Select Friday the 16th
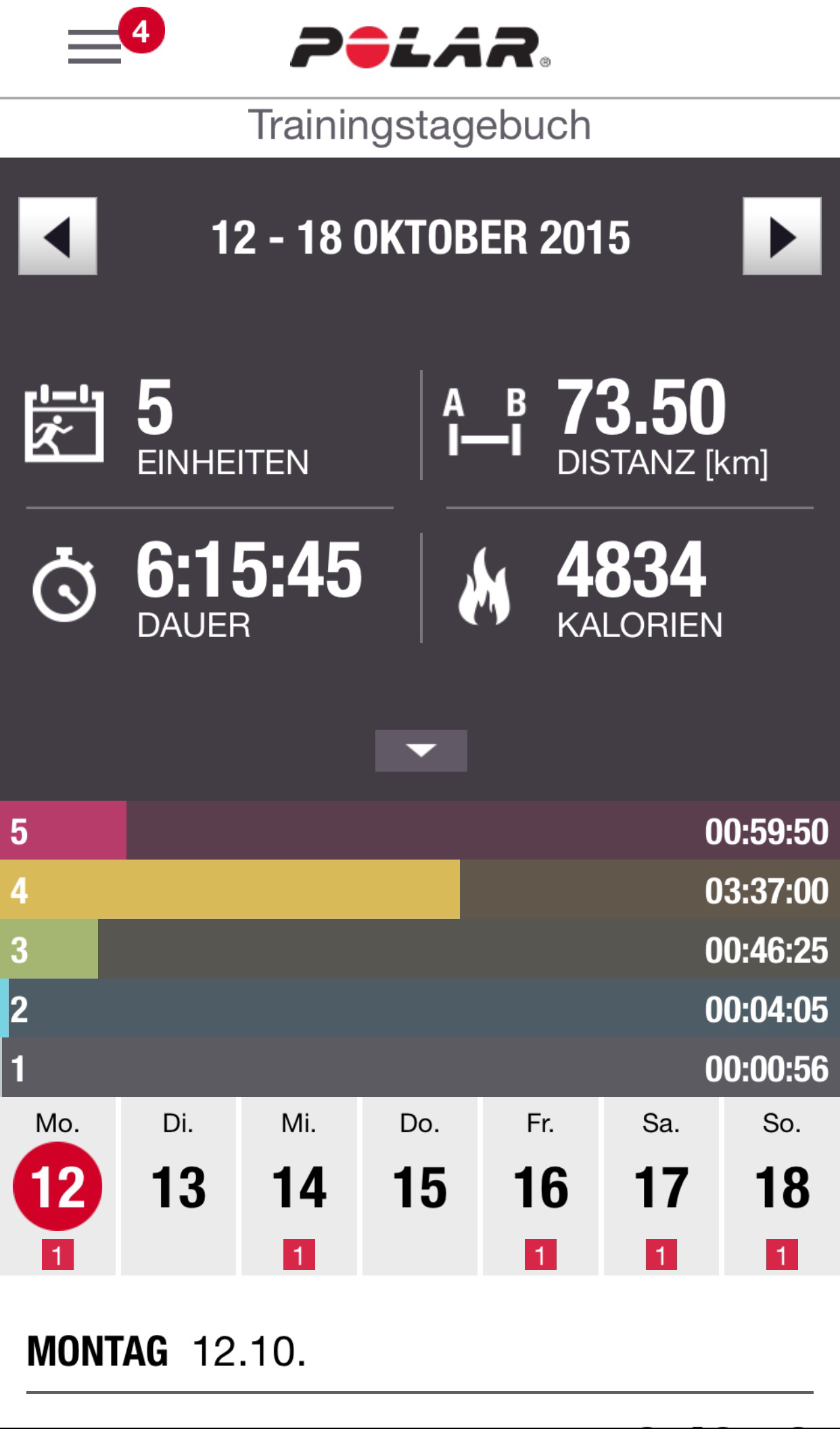The image size is (840, 1429). tap(540, 1187)
